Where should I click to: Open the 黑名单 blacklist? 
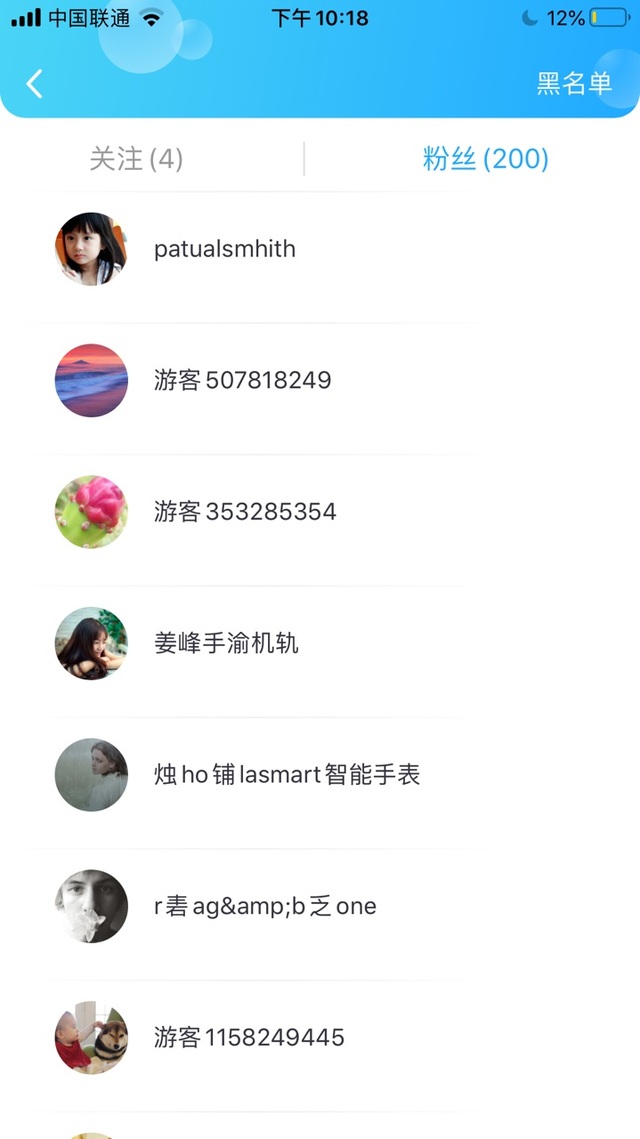pos(573,84)
